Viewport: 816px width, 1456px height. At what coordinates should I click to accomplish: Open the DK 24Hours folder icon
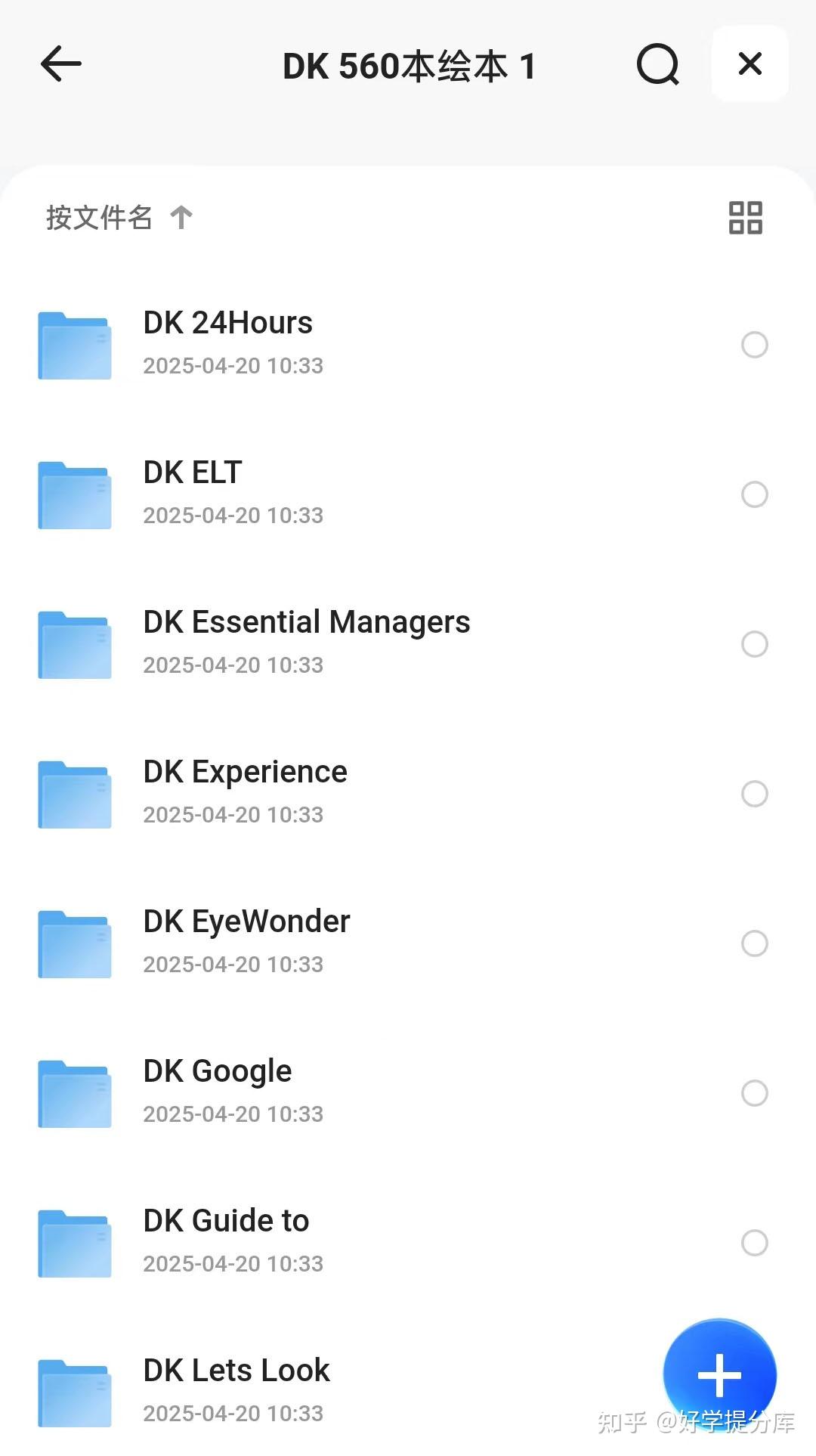pyautogui.click(x=73, y=345)
